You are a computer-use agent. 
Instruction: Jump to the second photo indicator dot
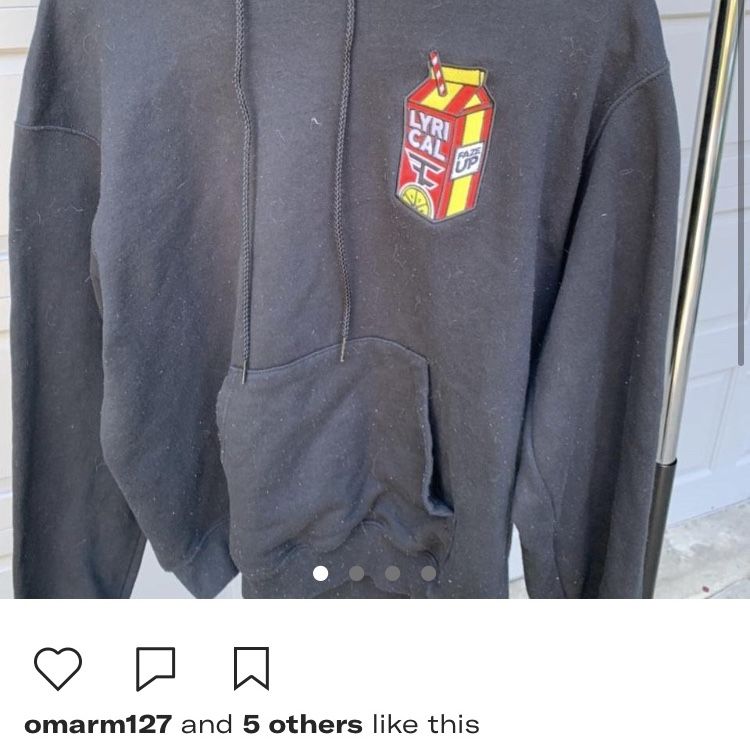(x=357, y=573)
